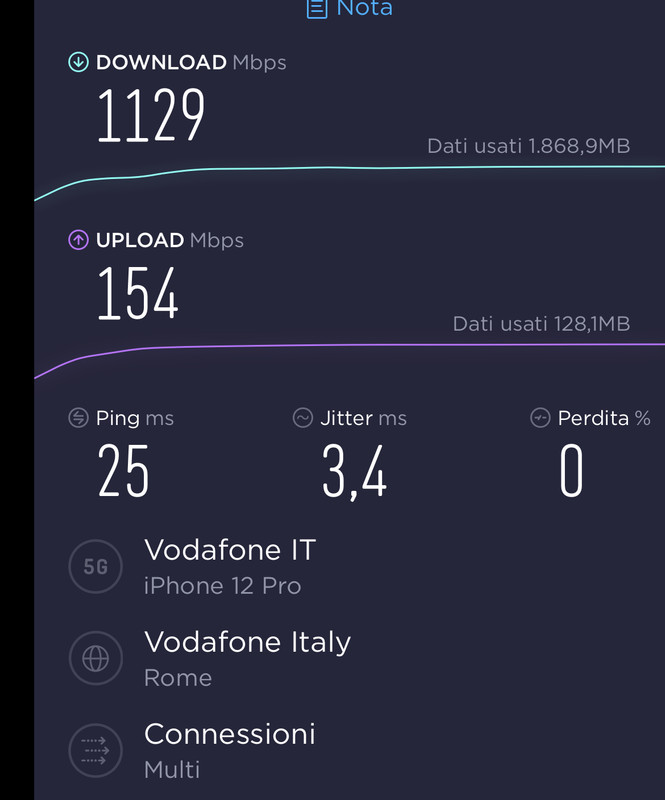Add a Nota to this result
Image resolution: width=665 pixels, height=800 pixels.
coord(350,8)
